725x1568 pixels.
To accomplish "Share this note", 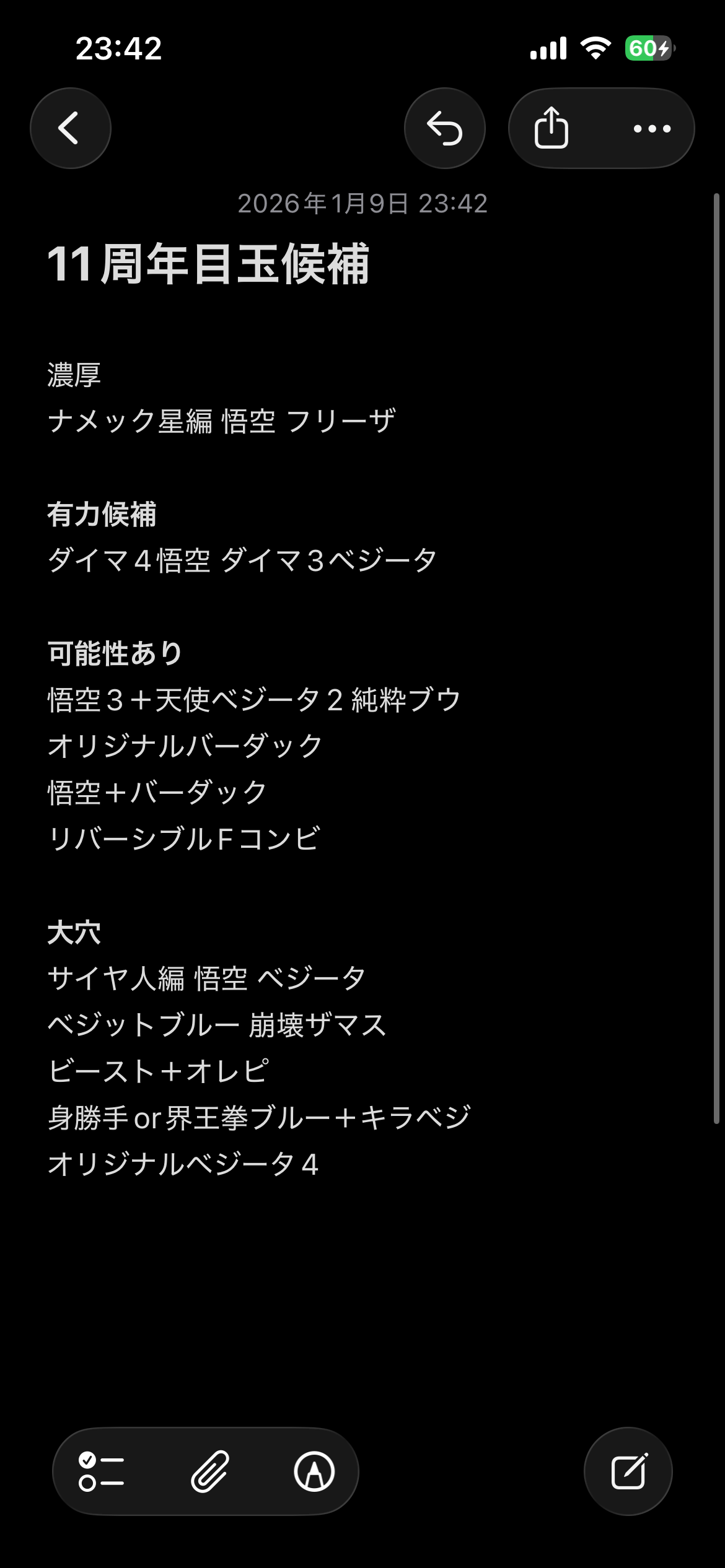I will click(551, 128).
